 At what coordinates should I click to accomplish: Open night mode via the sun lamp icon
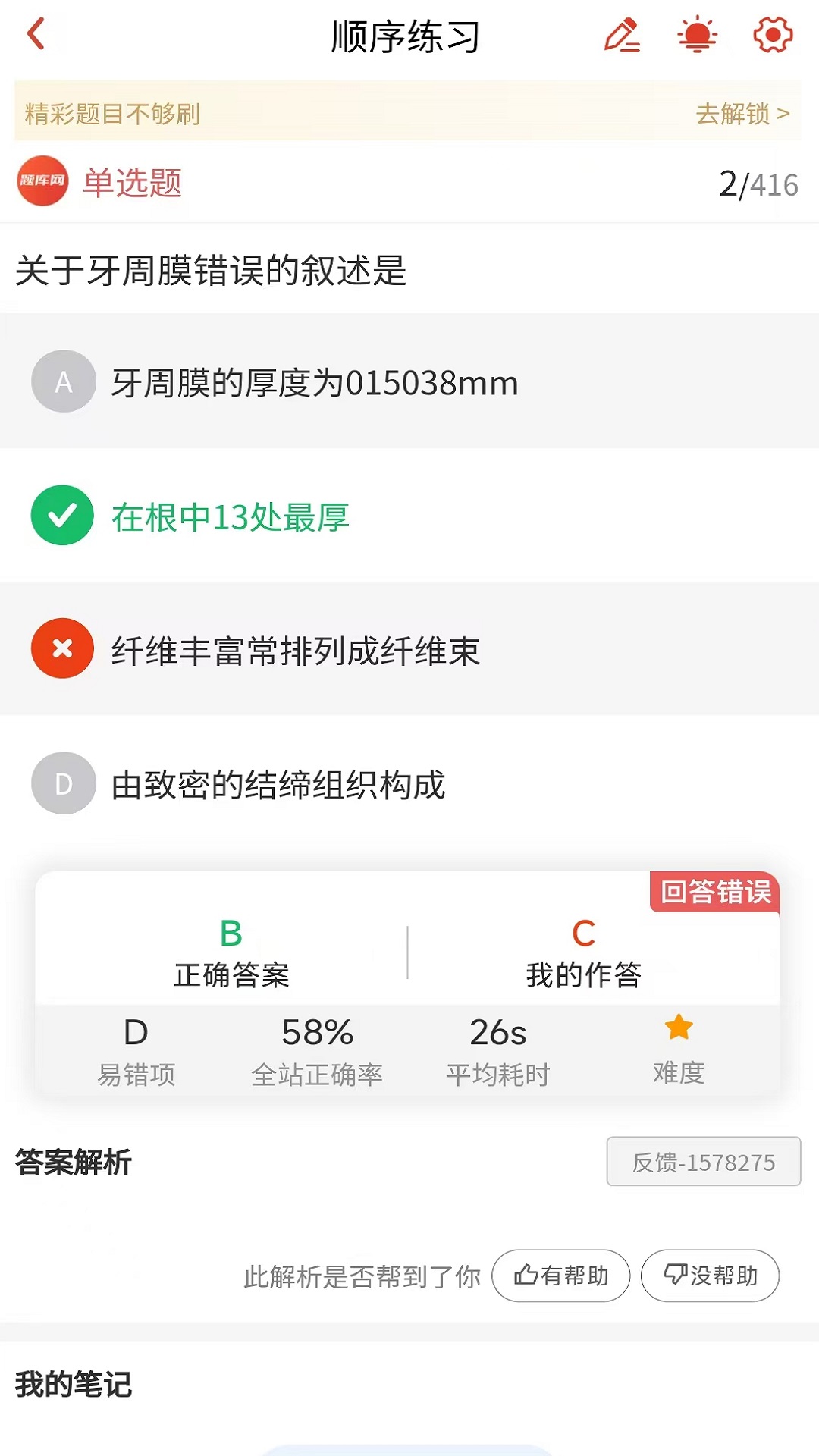point(696,35)
